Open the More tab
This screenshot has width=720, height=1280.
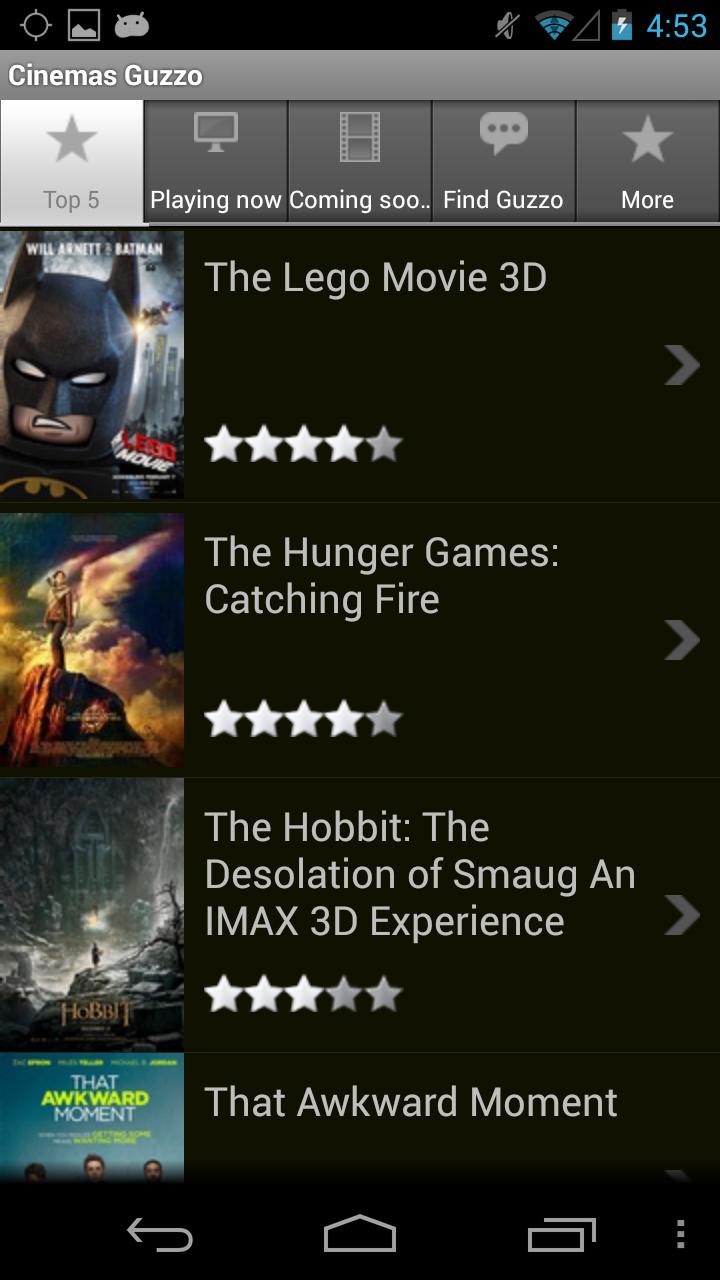[x=647, y=163]
